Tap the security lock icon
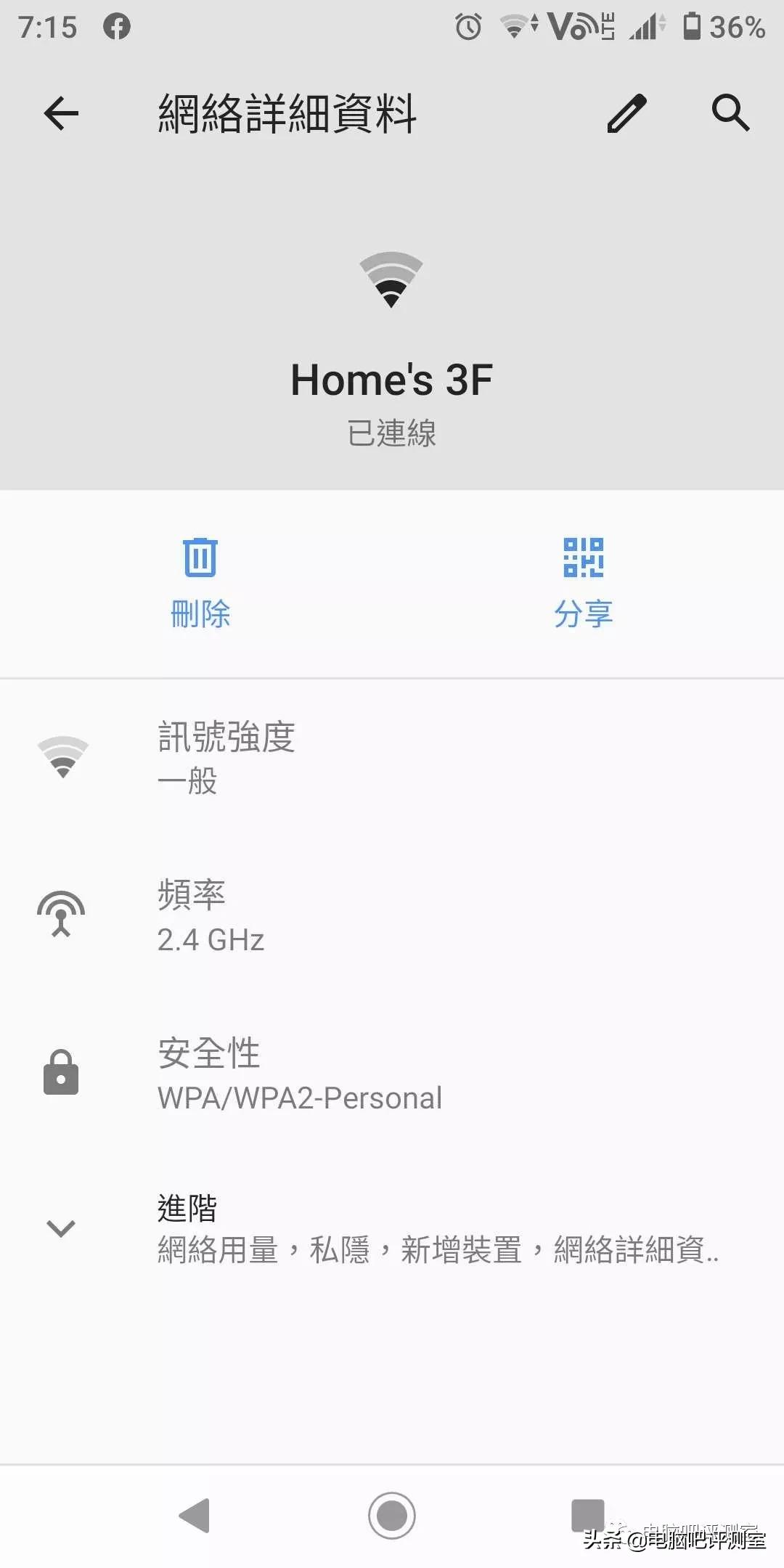This screenshot has height=1568, width=784. 62,1073
